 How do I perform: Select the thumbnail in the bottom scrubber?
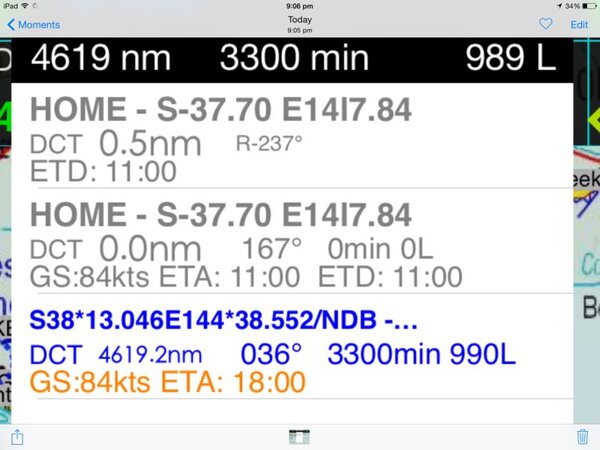(299, 436)
